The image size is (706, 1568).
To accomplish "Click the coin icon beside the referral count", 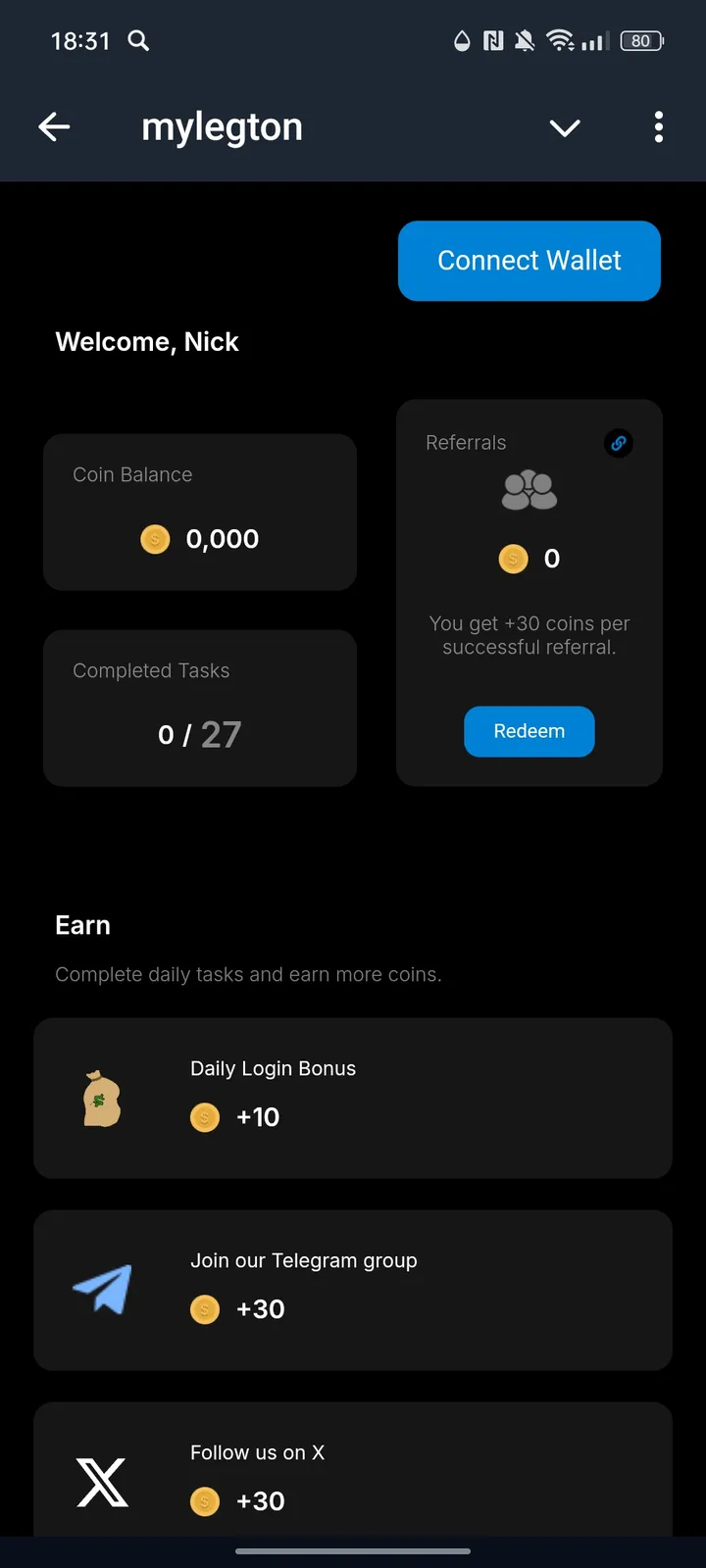I will [x=513, y=559].
